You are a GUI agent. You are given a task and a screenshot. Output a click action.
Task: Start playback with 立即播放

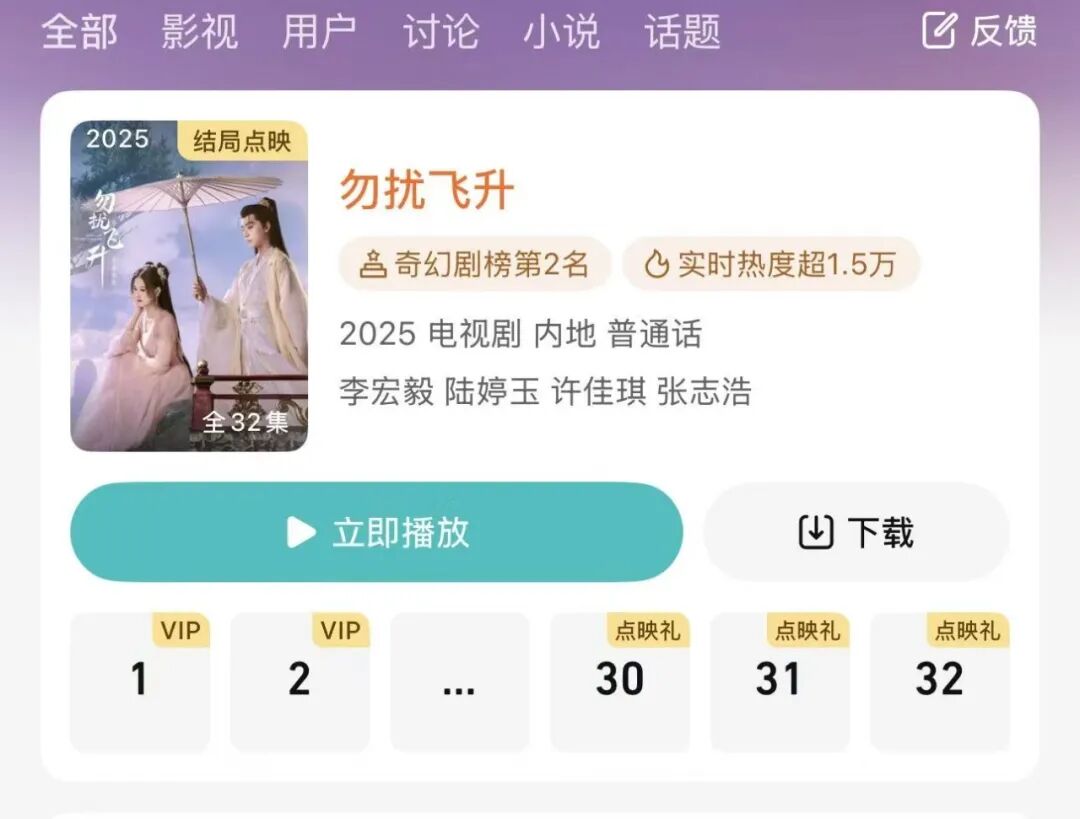coord(376,532)
